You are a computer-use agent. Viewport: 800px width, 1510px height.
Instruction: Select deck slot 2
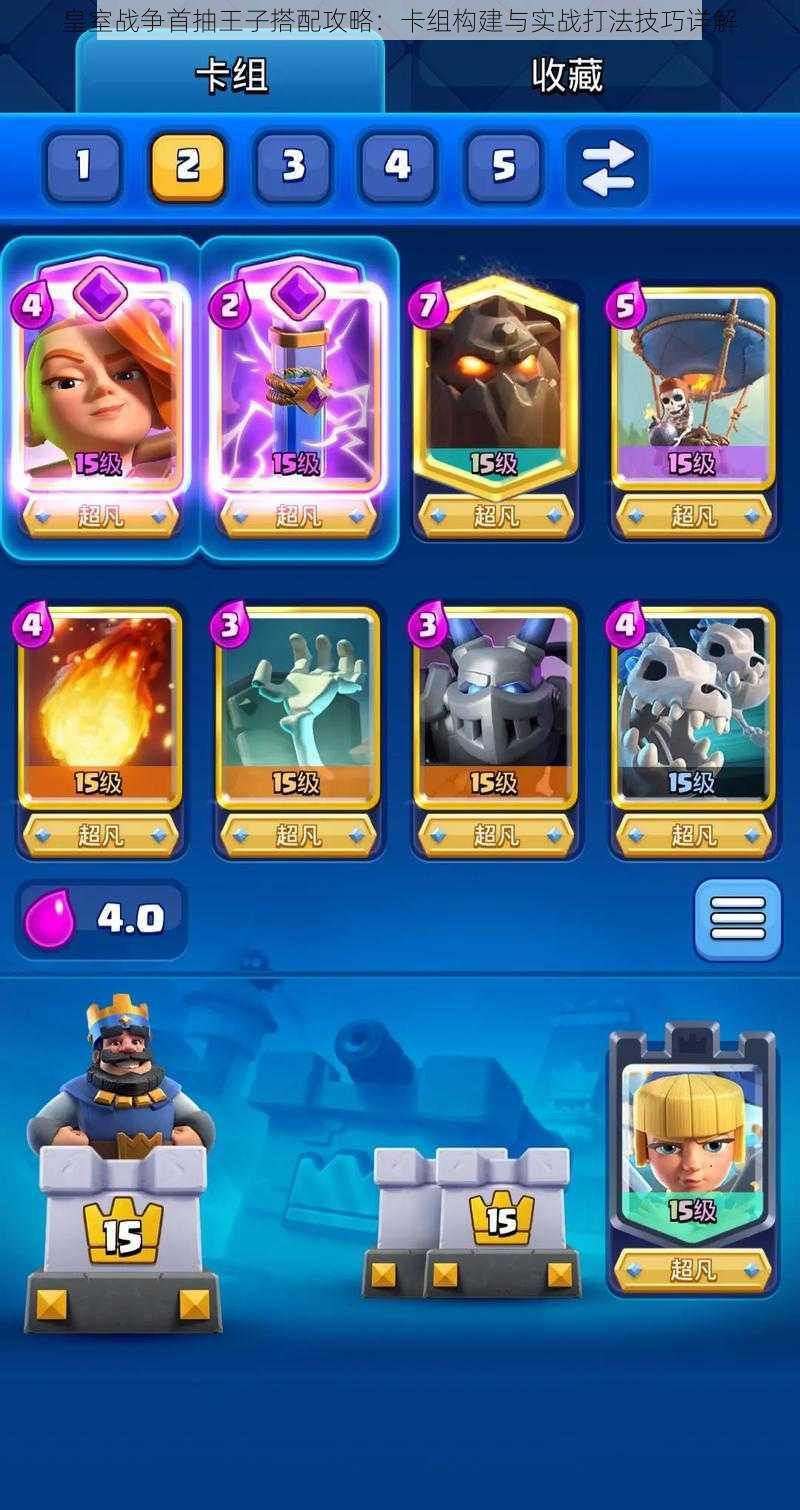188,166
